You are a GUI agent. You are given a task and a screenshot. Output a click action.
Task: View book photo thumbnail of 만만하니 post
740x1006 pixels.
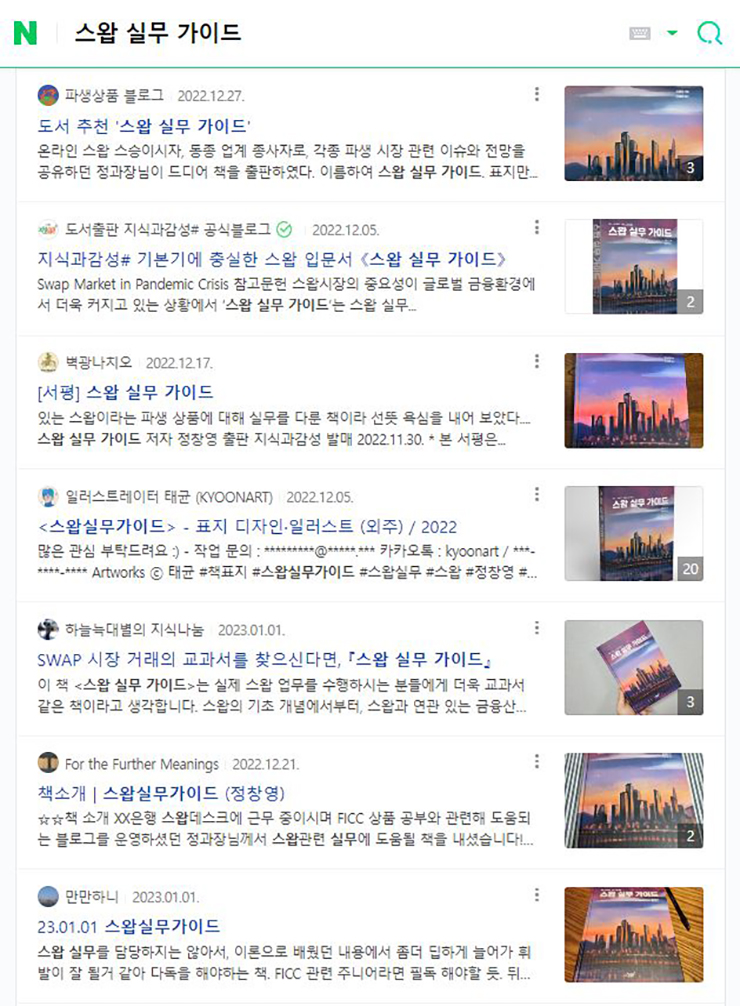(x=633, y=934)
